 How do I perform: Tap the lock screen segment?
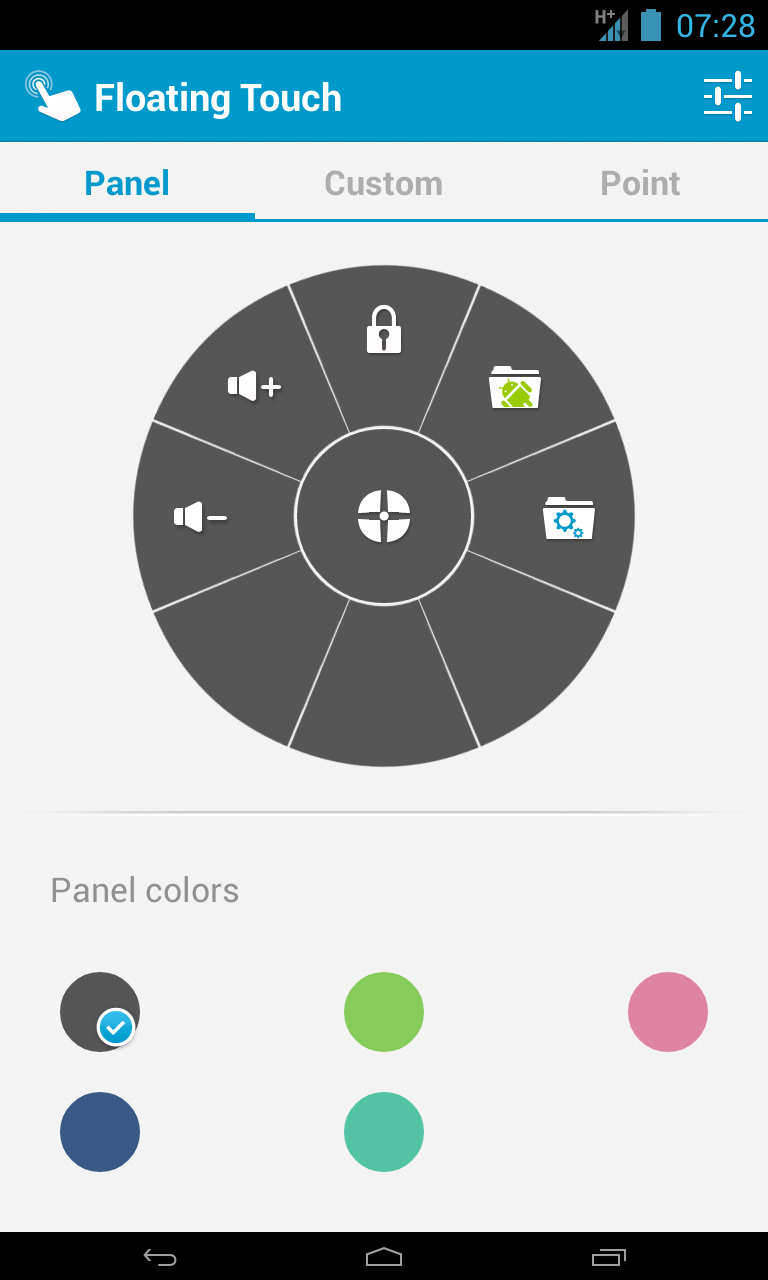384,330
